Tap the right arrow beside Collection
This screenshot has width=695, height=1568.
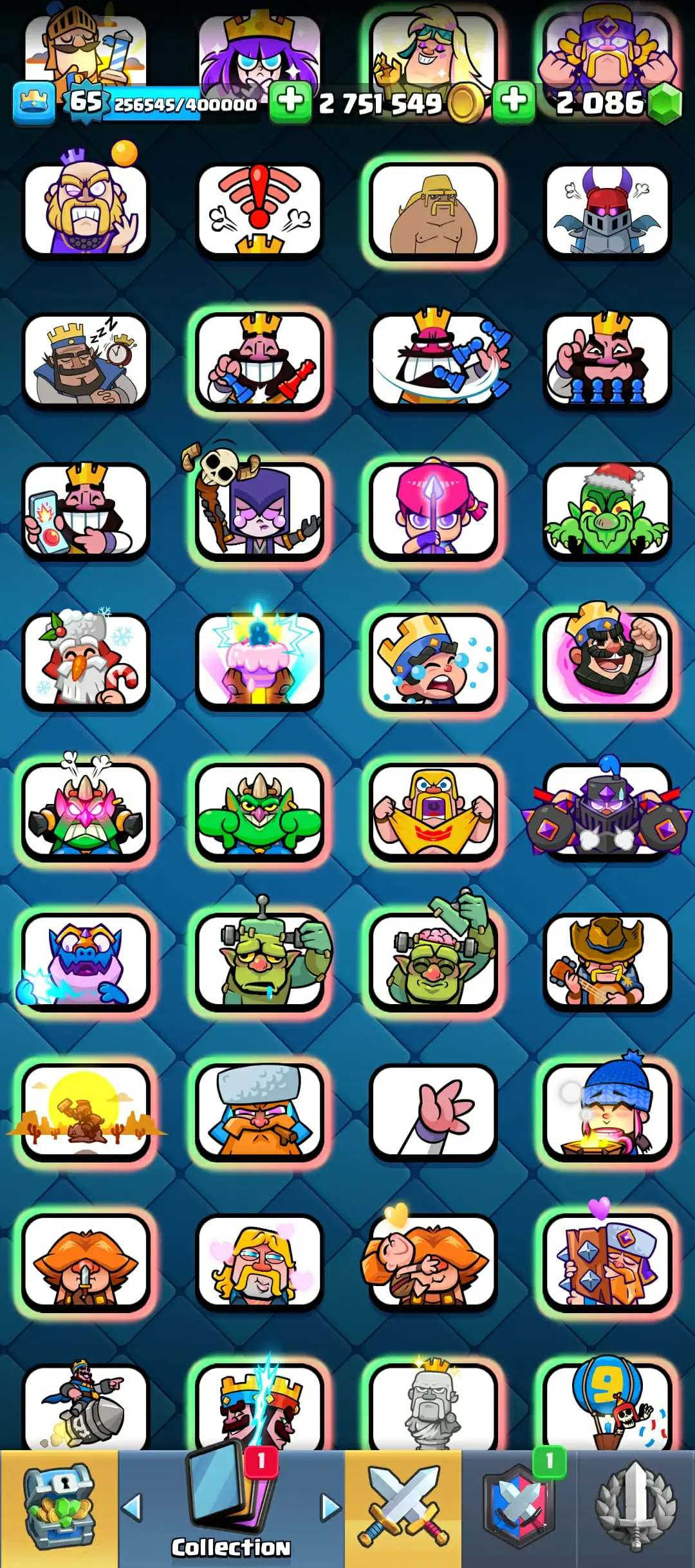(x=330, y=1507)
